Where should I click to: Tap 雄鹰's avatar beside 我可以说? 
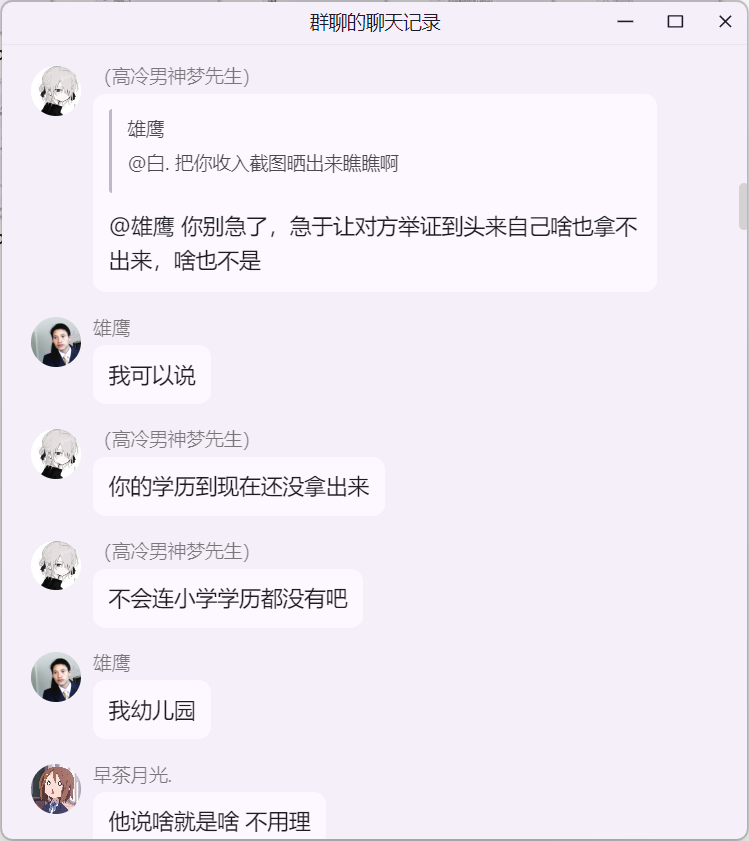pos(56,342)
